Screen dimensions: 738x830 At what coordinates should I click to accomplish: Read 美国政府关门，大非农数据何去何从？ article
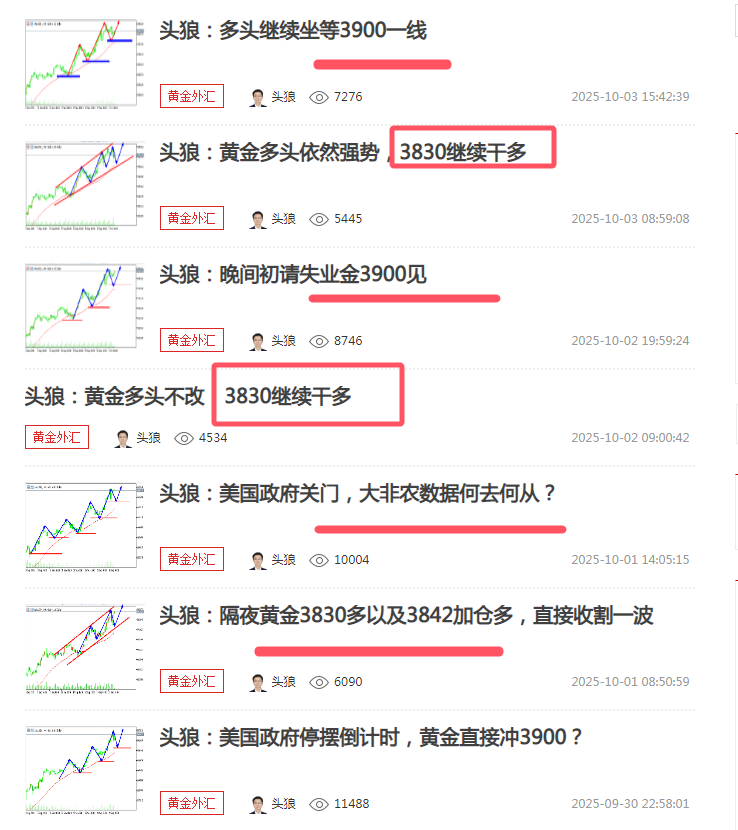point(358,493)
